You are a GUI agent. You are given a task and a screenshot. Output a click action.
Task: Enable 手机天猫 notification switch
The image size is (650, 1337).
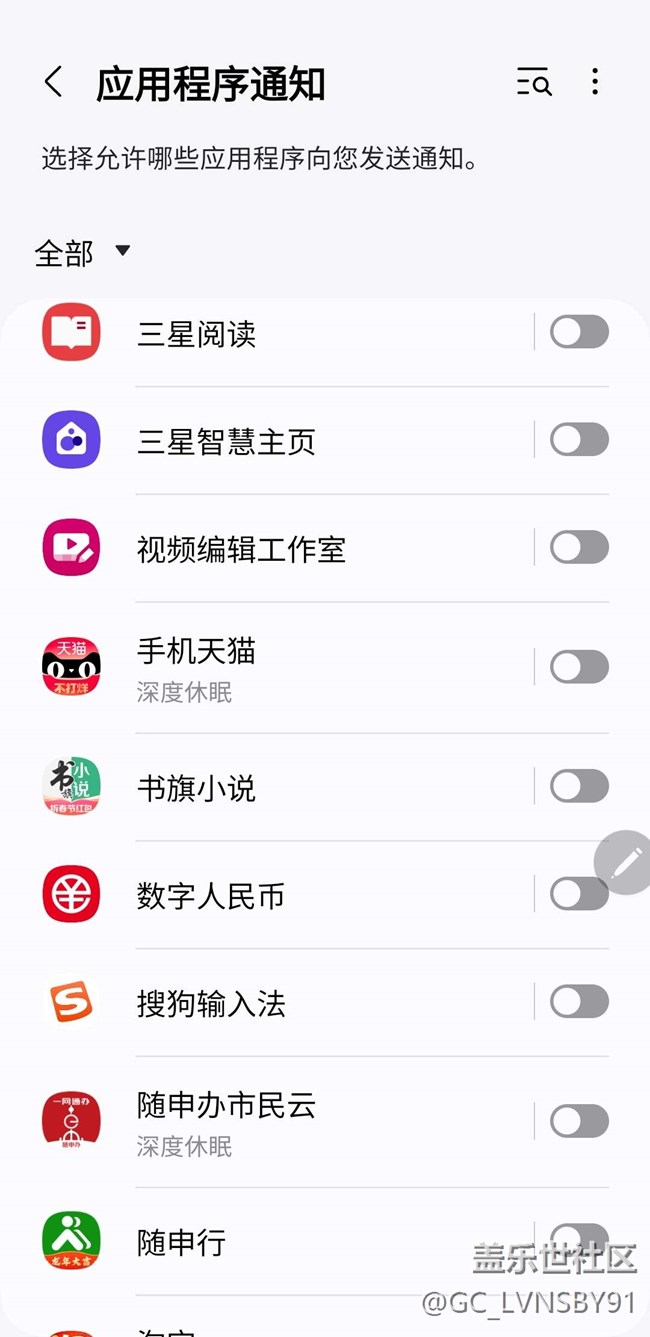(x=579, y=666)
